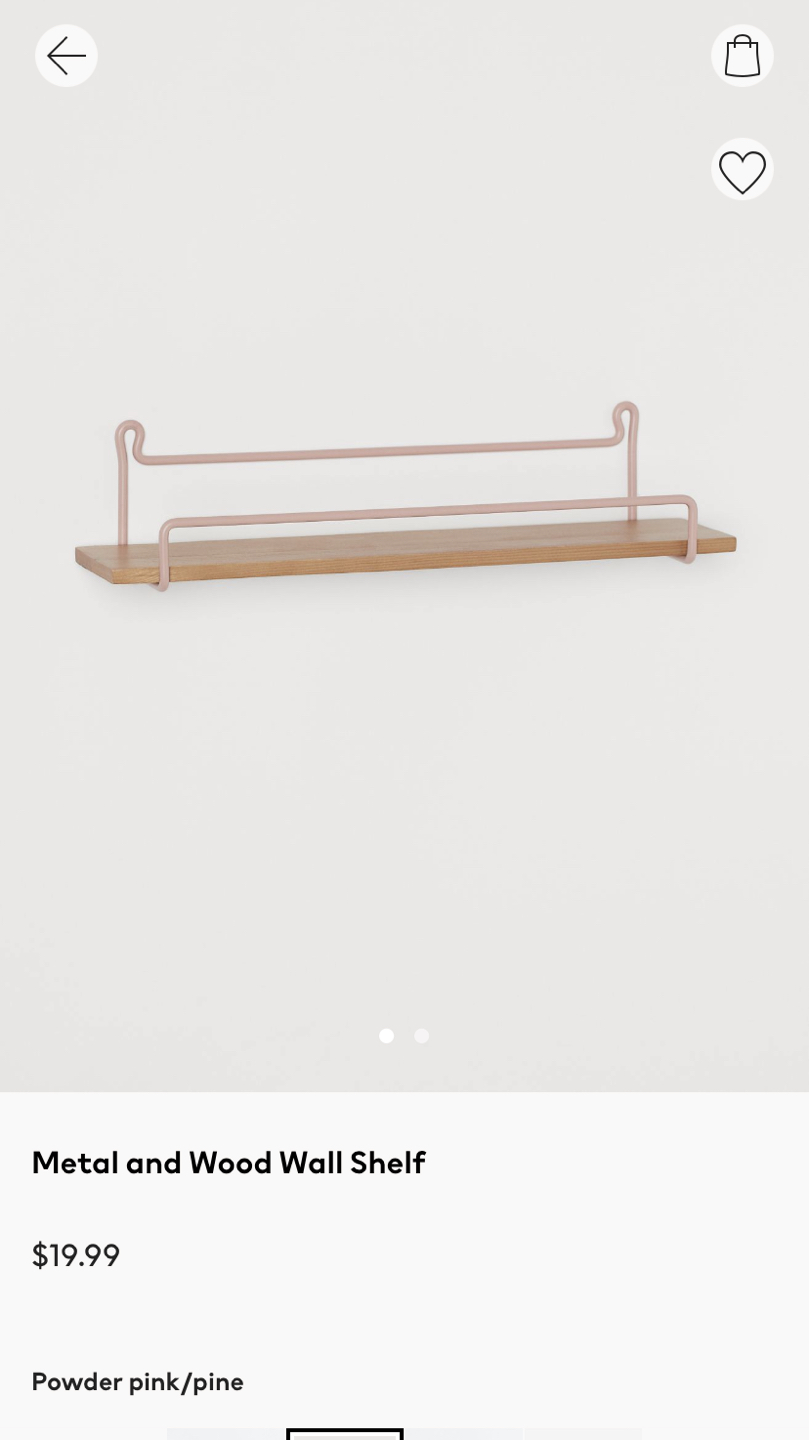Image resolution: width=809 pixels, height=1440 pixels.
Task: Click the Powder pink/pine color label
Action: (x=137, y=1381)
